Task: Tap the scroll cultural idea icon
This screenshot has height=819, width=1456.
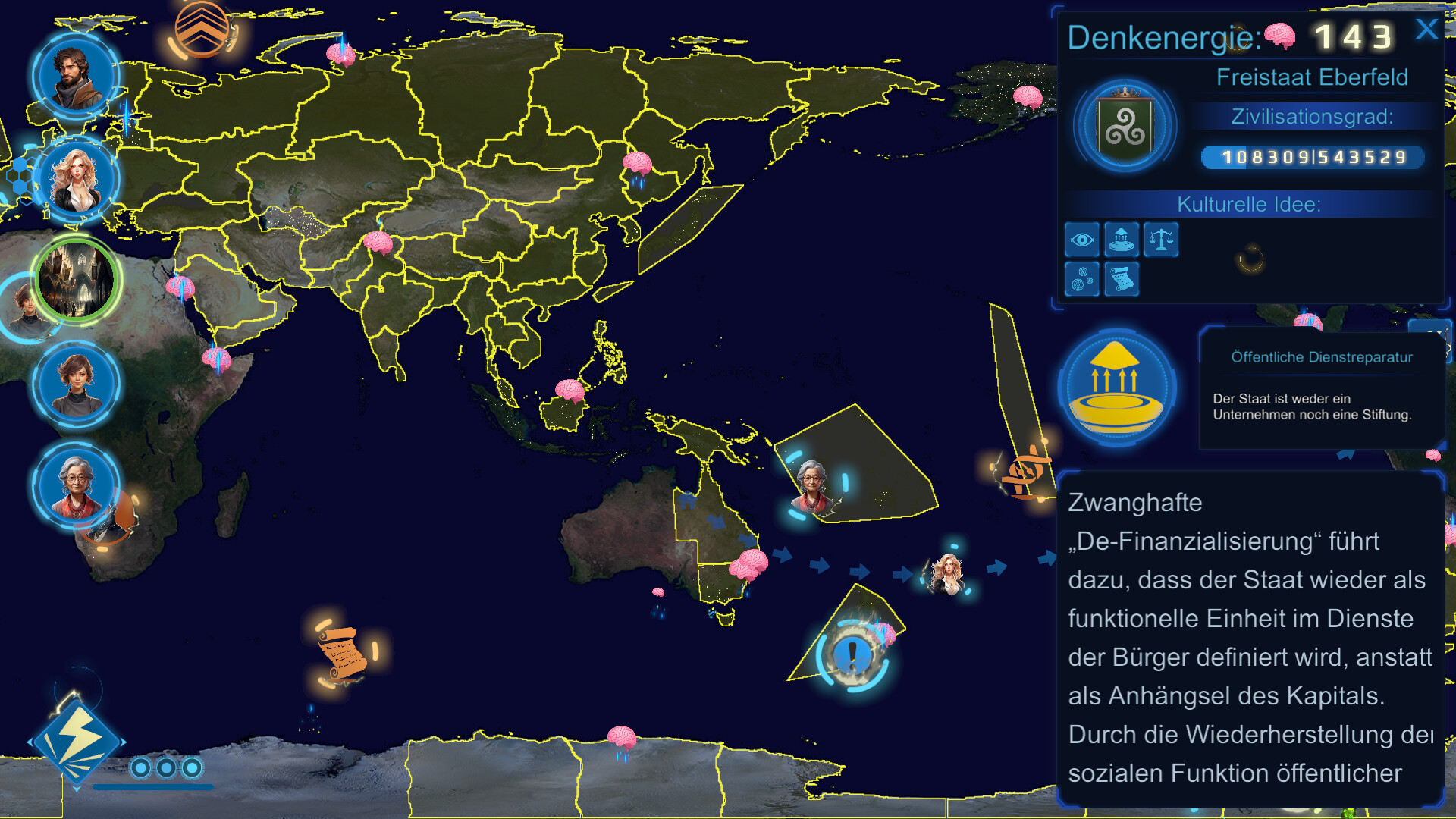Action: [1122, 280]
